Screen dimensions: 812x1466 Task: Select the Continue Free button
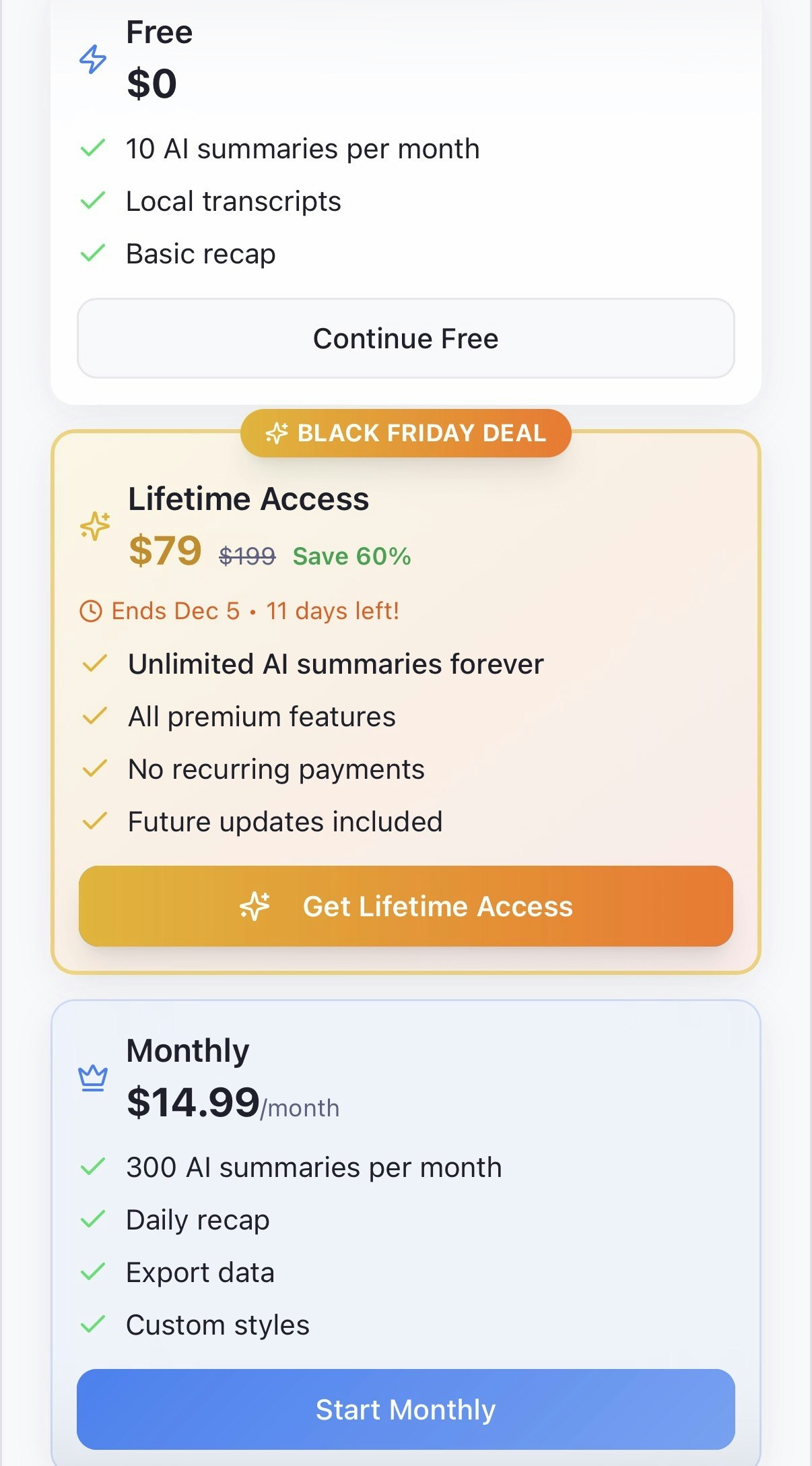click(x=406, y=338)
